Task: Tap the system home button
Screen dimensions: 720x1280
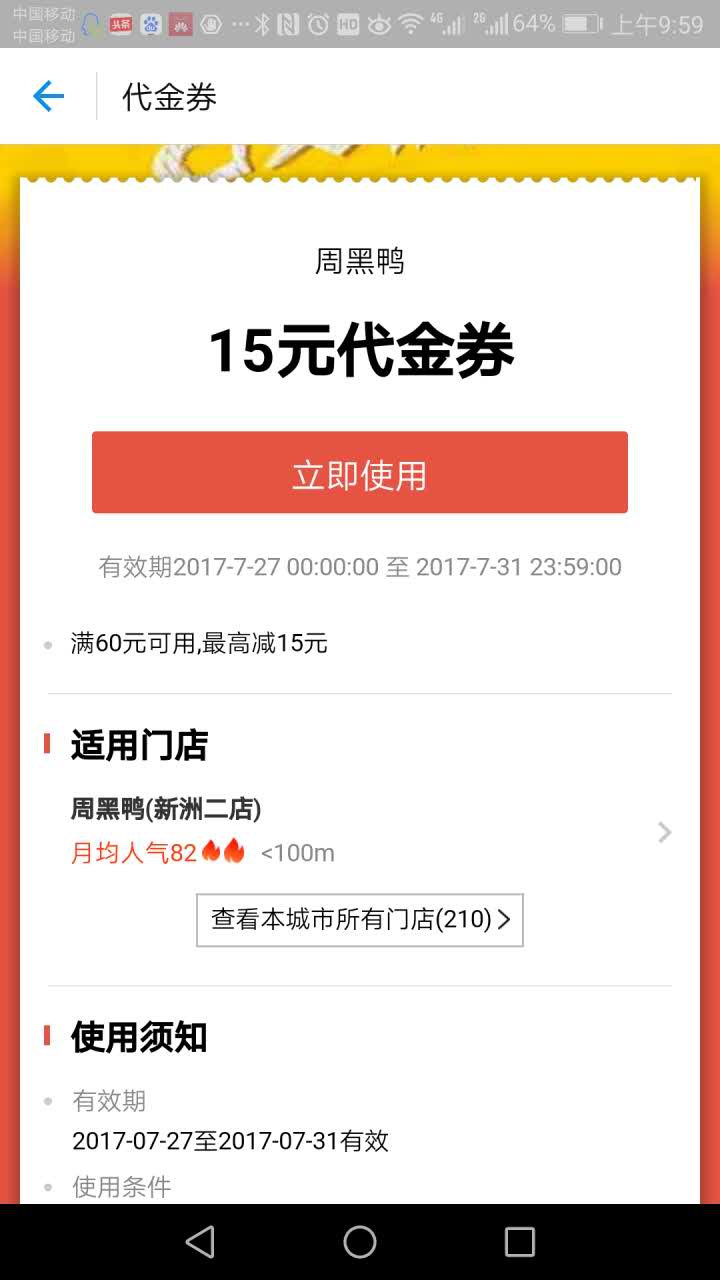Action: pyautogui.click(x=360, y=1242)
